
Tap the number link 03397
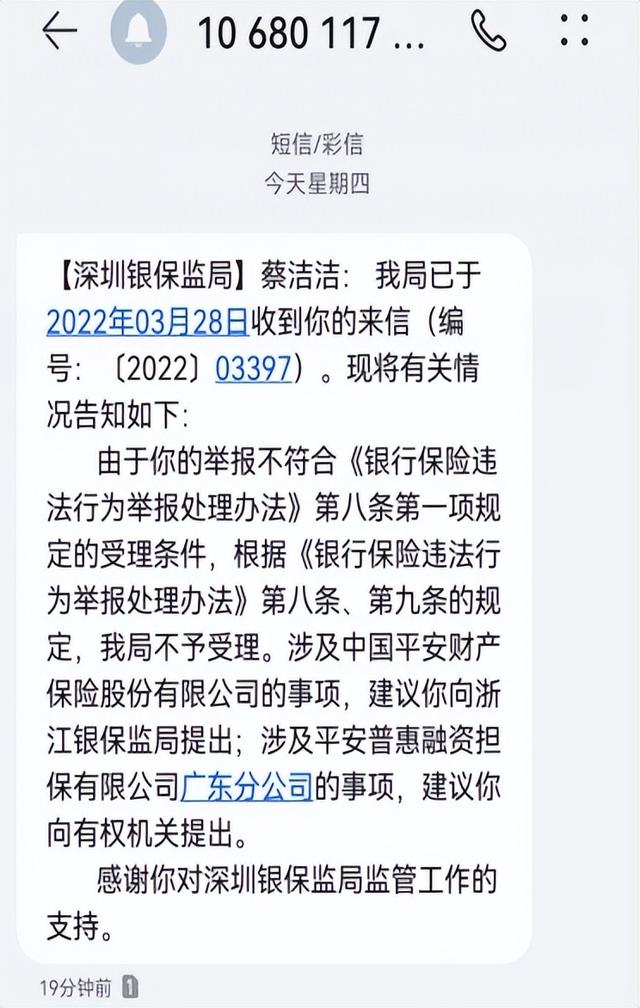253,368
